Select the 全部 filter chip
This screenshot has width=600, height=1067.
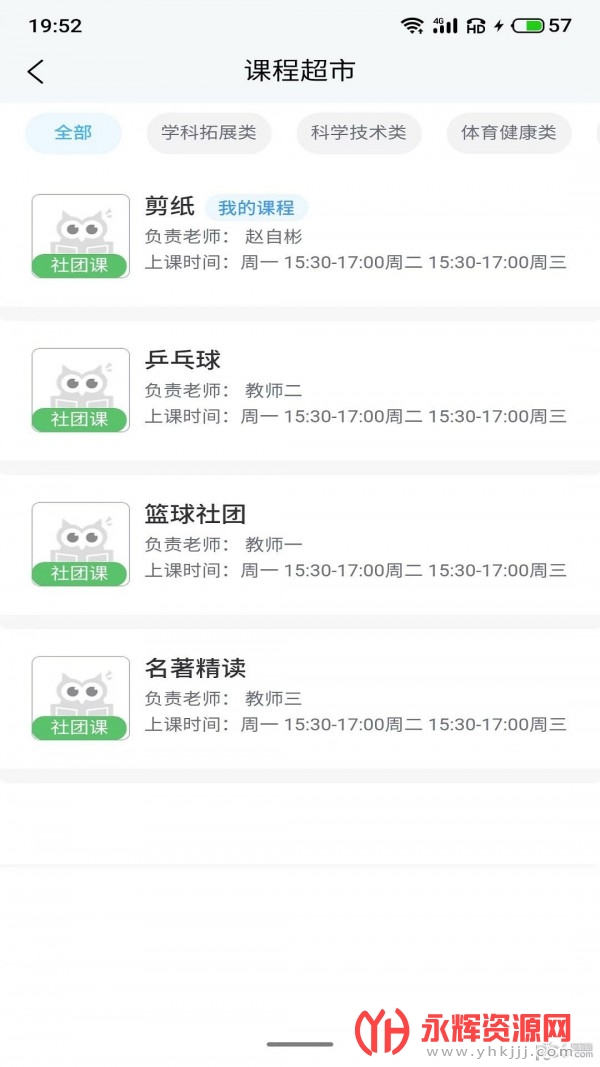coord(73,133)
